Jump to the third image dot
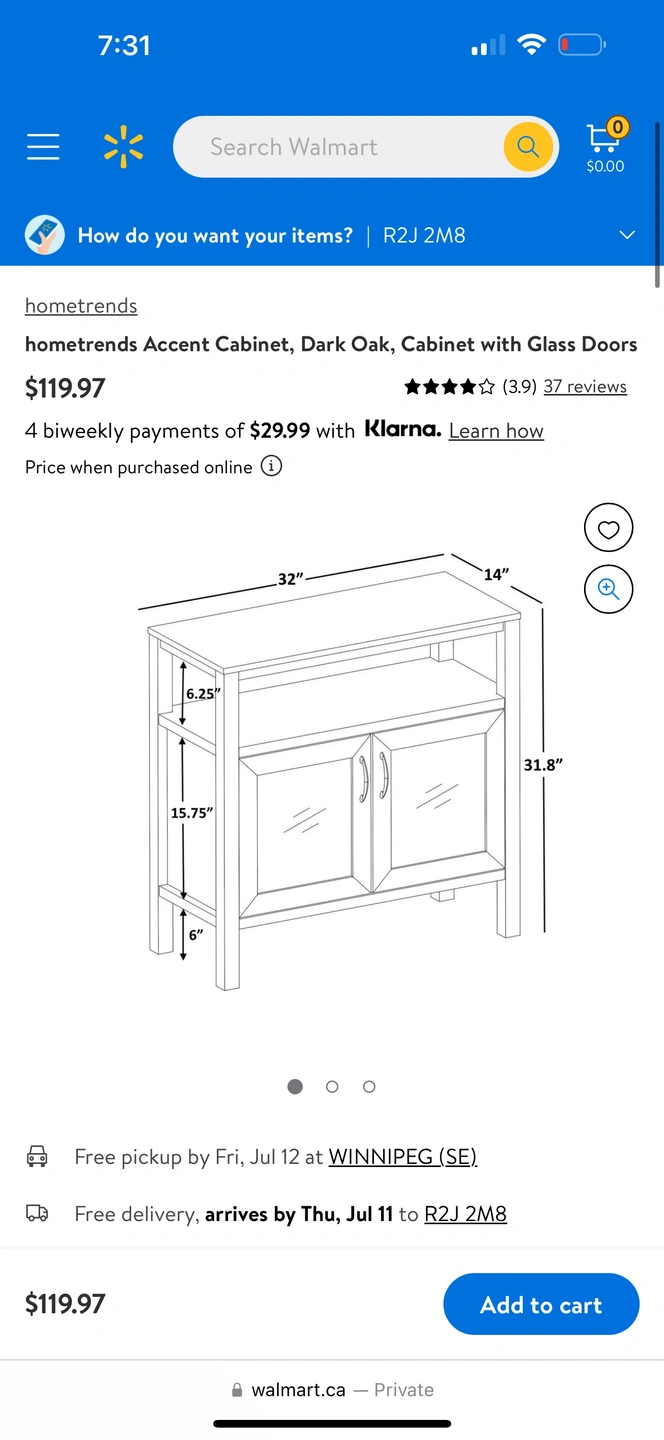The width and height of the screenshot is (664, 1440). (x=369, y=1087)
